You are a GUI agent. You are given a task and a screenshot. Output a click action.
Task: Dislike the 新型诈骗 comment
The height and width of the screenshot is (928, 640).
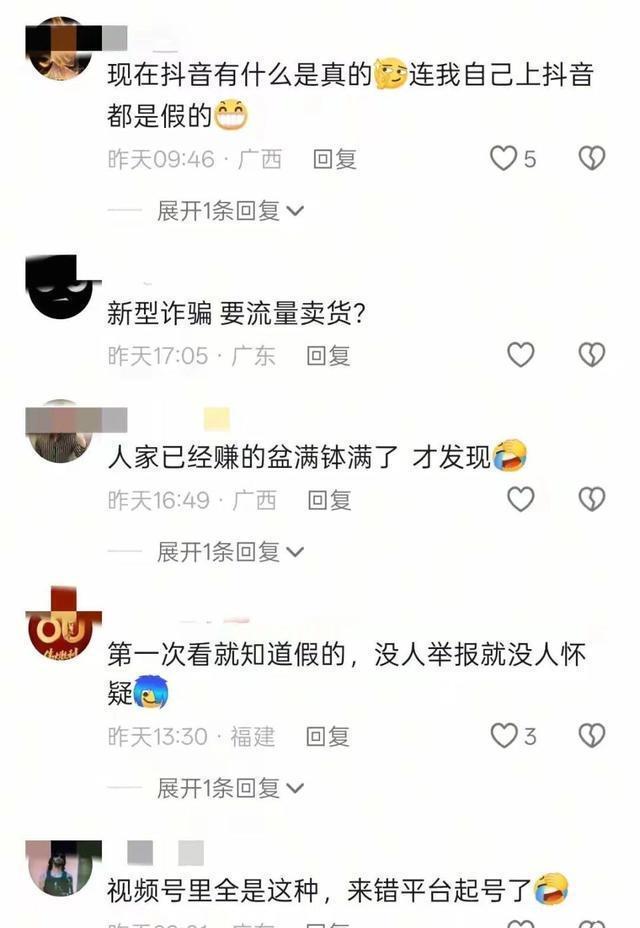(x=592, y=354)
